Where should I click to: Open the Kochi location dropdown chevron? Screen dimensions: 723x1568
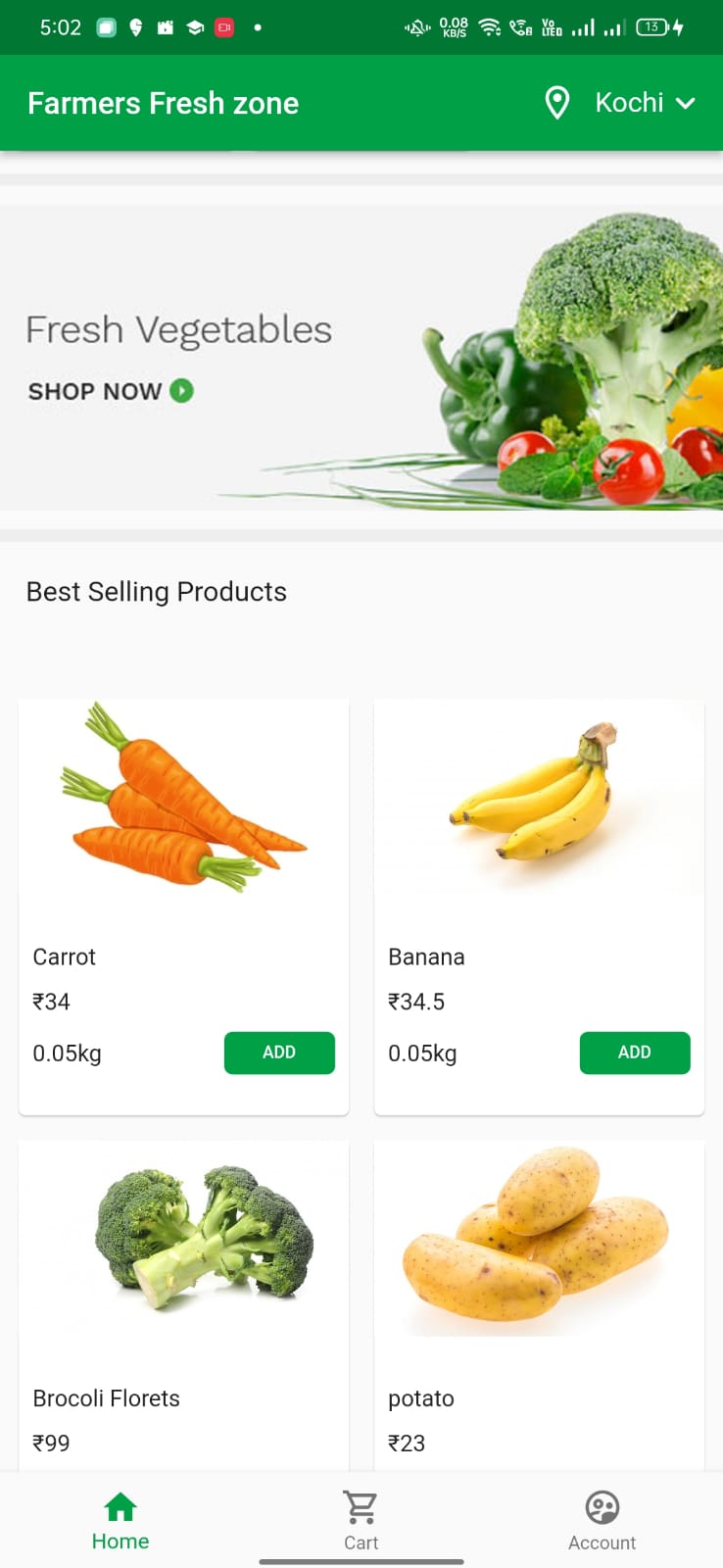687,102
